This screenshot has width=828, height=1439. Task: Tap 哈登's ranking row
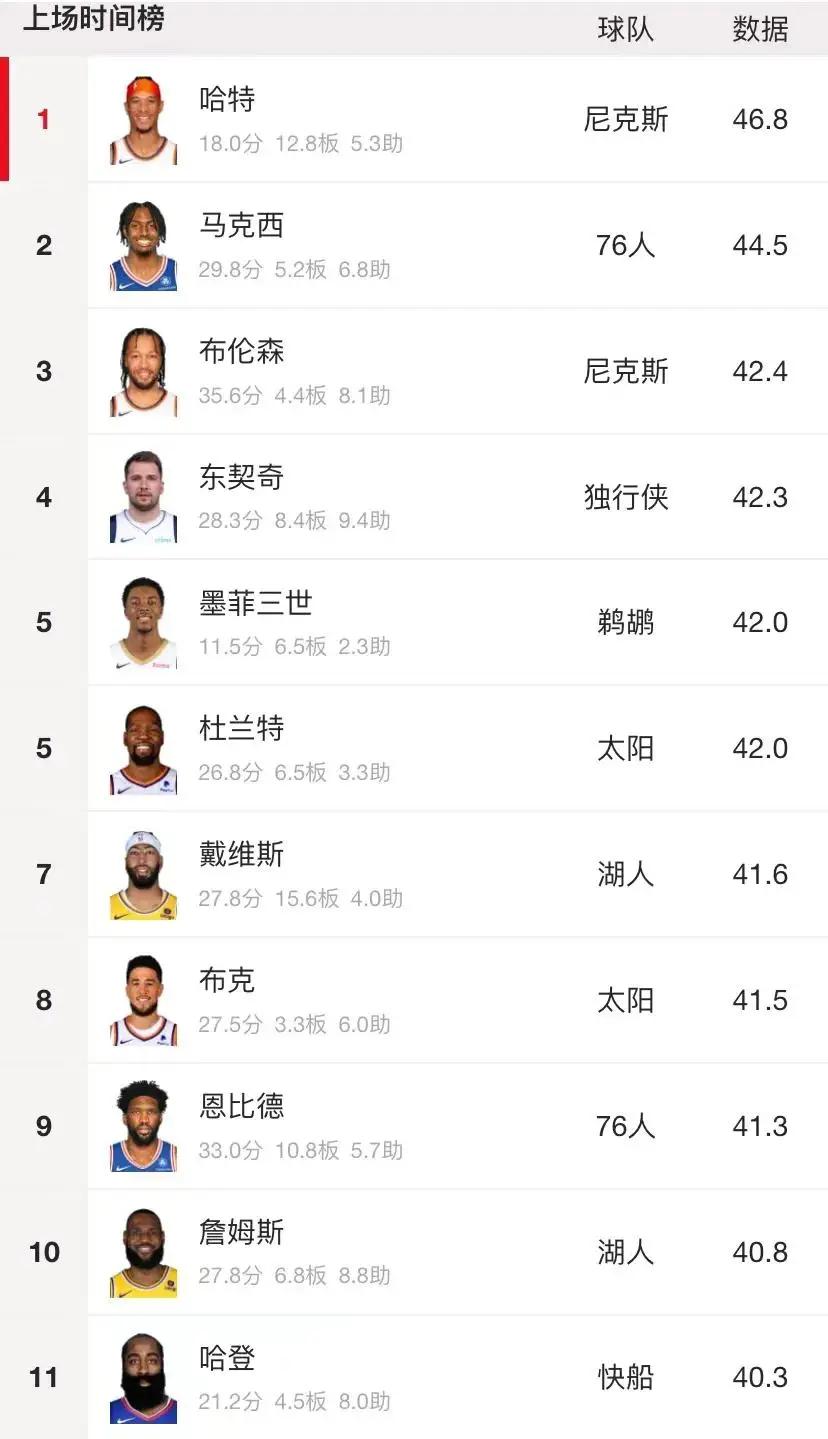(414, 1377)
